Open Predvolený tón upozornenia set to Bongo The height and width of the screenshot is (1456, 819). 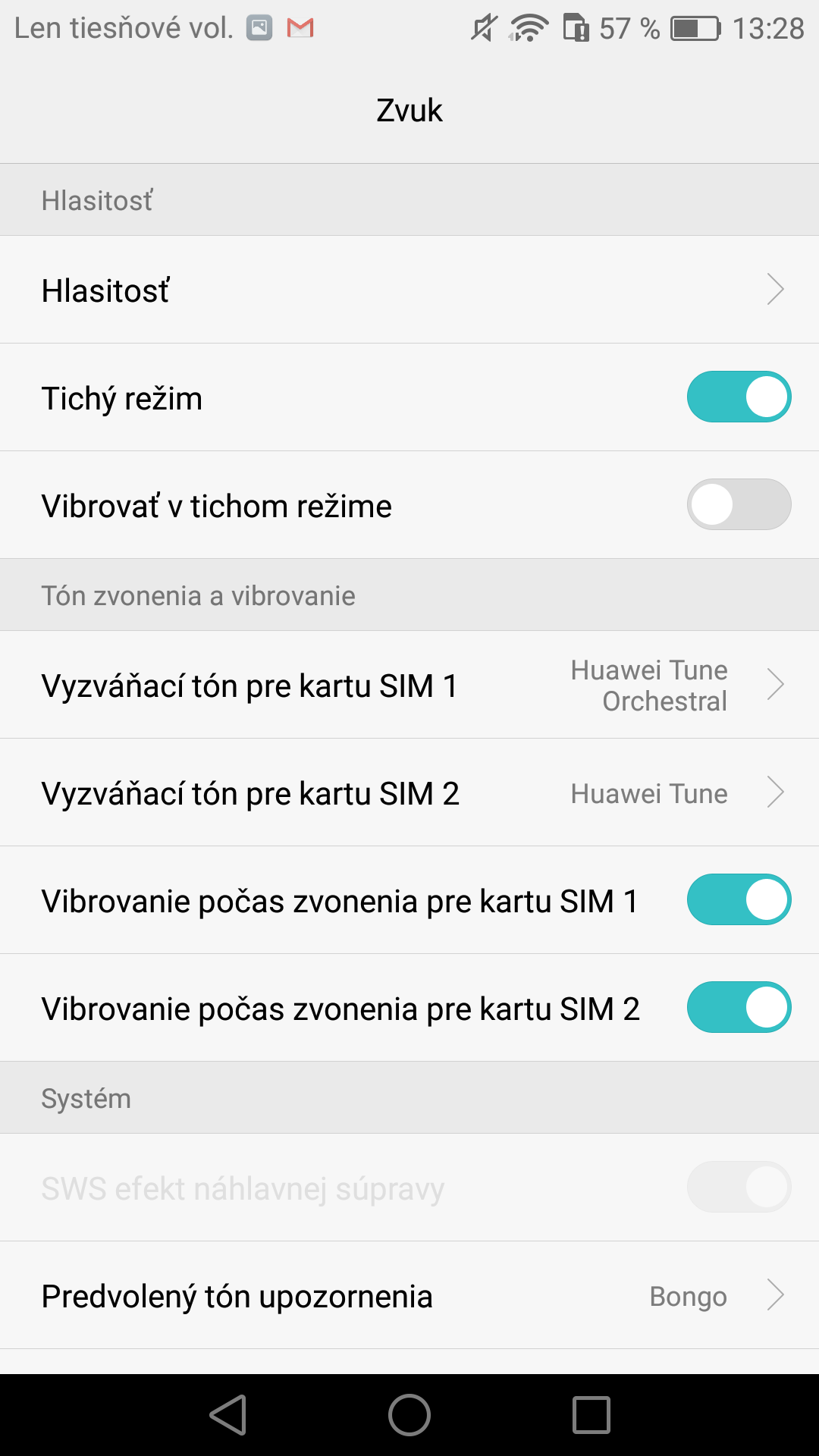click(x=409, y=1295)
